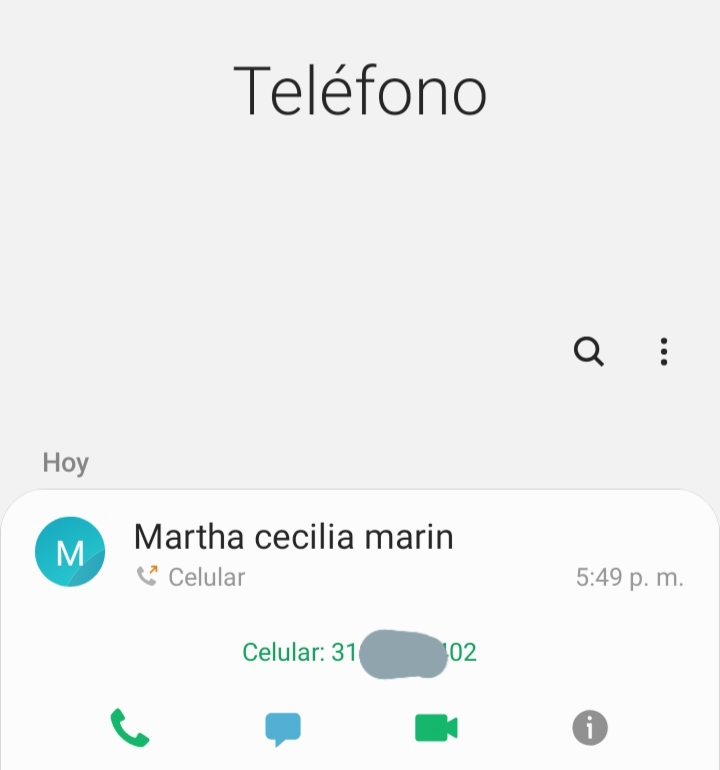Viewport: 720px width, 770px height.
Task: Tap the Teléfono title heading
Action: [x=360, y=90]
